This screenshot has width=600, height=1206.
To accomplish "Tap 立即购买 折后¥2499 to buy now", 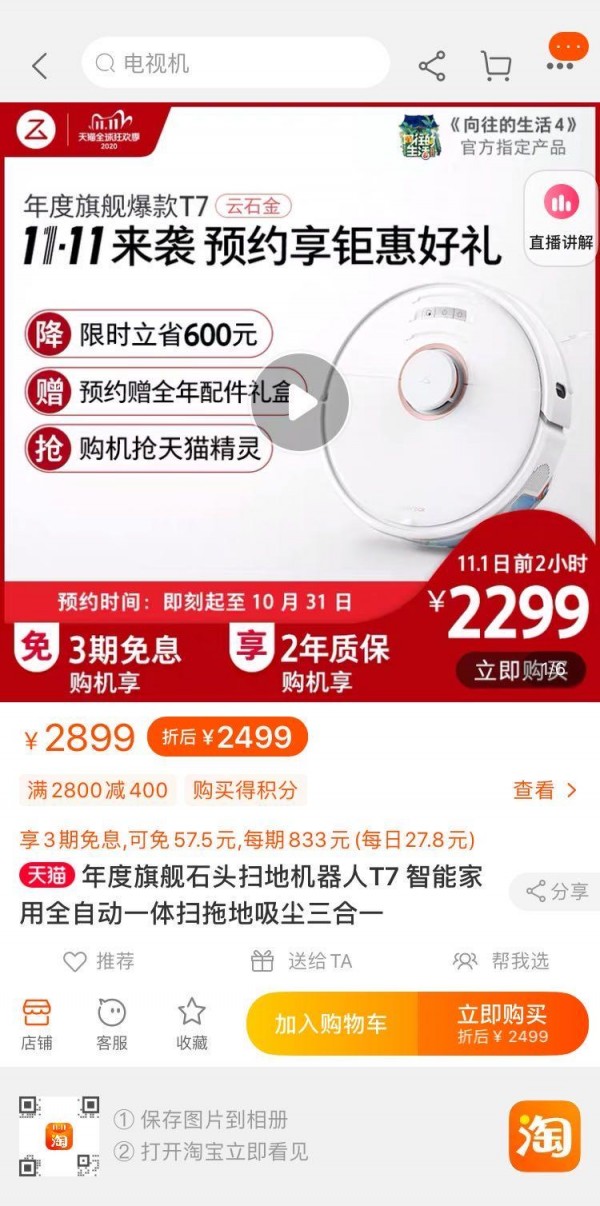I will [503, 1023].
